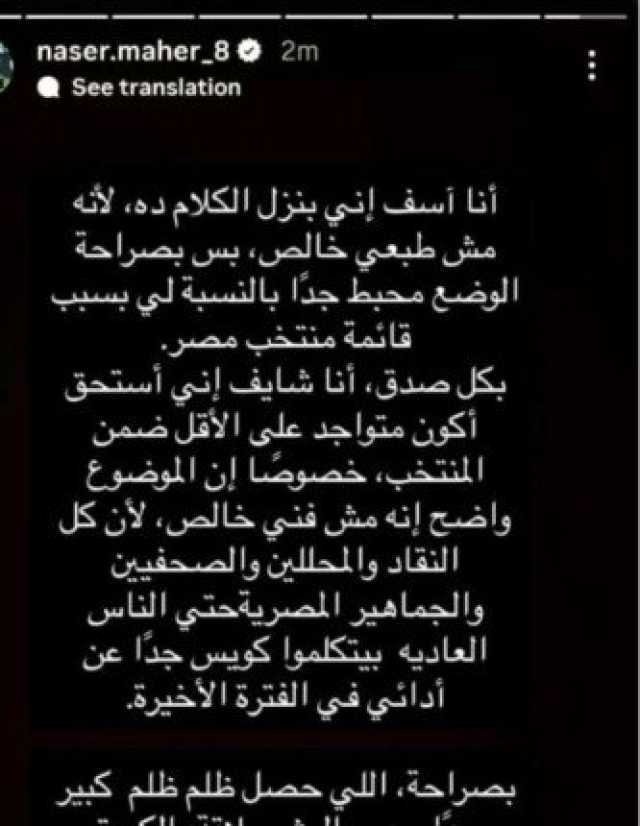Tap See translation for the story
640x826 pixels.
tap(155, 87)
